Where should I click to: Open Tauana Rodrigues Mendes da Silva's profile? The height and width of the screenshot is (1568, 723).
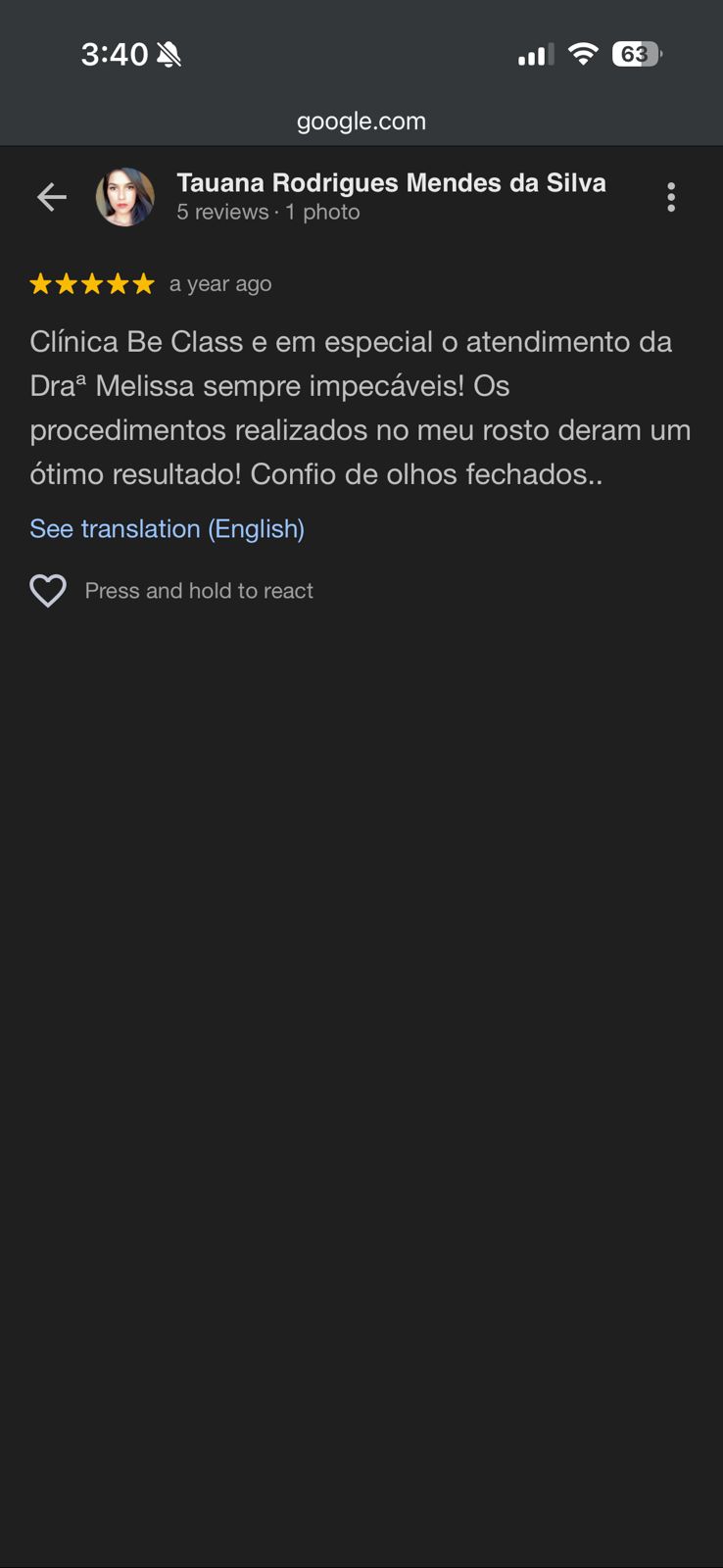click(390, 183)
